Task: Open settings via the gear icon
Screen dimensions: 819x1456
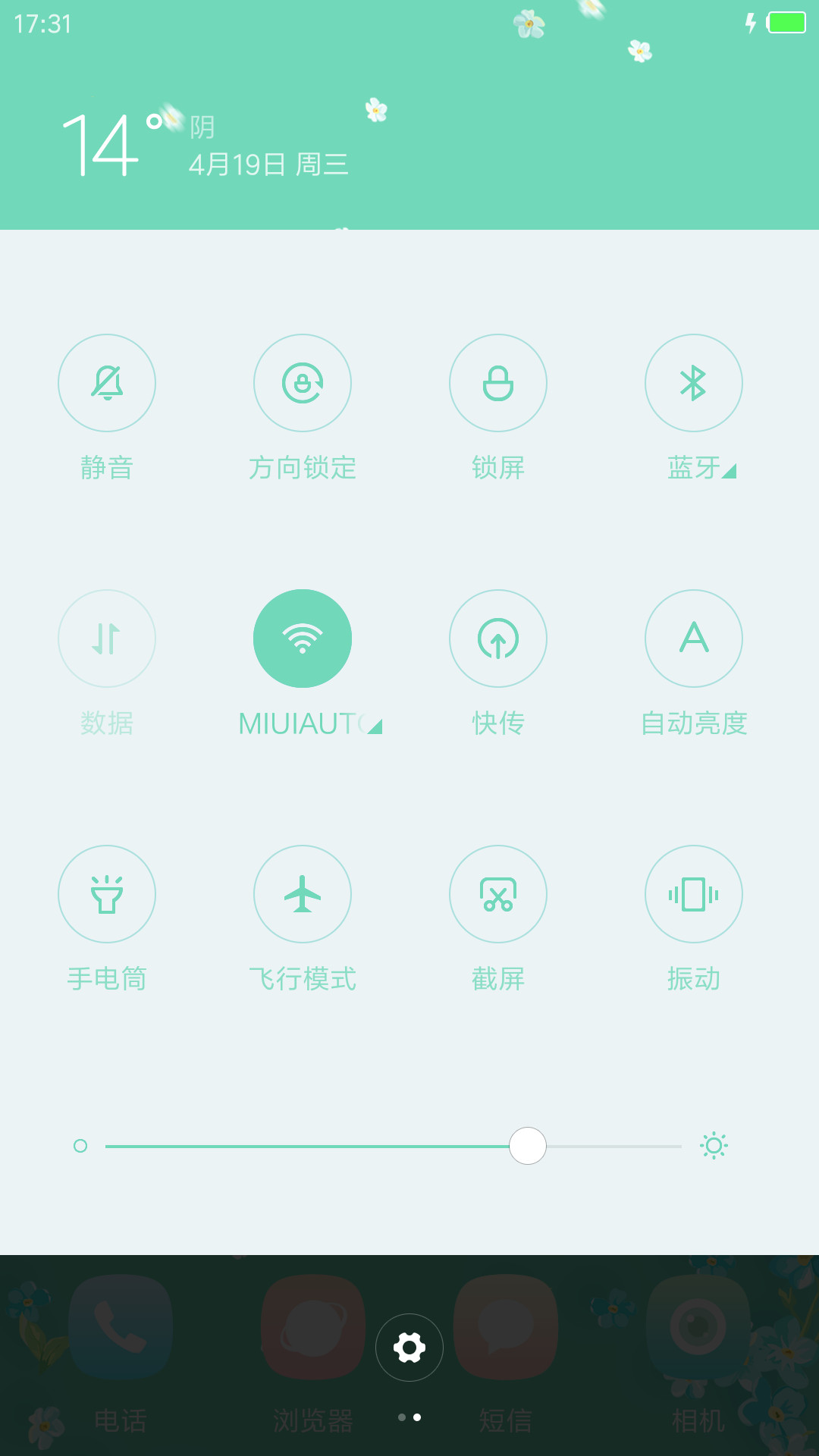Action: pyautogui.click(x=409, y=1348)
